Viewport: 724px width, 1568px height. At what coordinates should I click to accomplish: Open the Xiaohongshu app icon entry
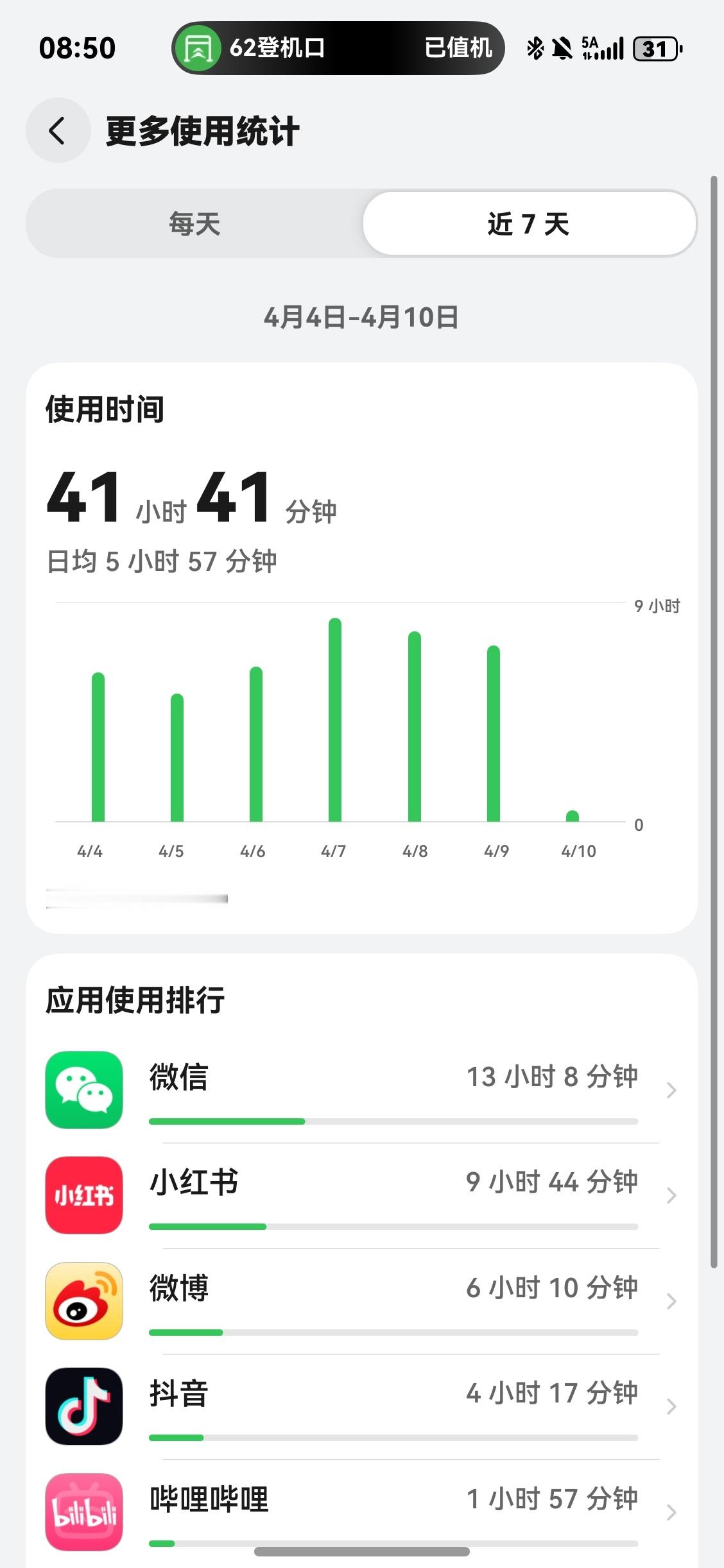point(83,1195)
